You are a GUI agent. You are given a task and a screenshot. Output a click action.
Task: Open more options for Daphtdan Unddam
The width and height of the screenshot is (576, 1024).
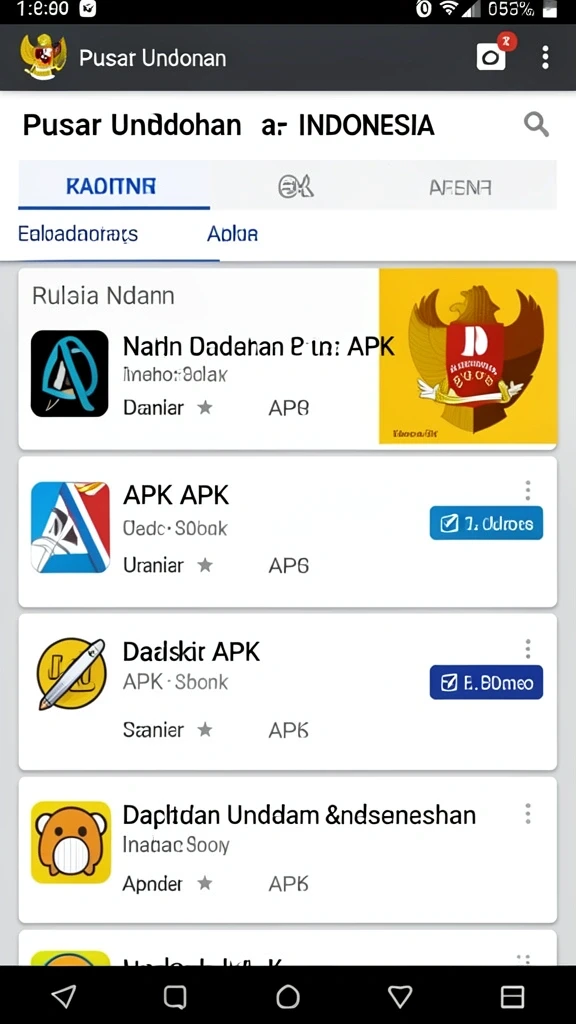[528, 813]
